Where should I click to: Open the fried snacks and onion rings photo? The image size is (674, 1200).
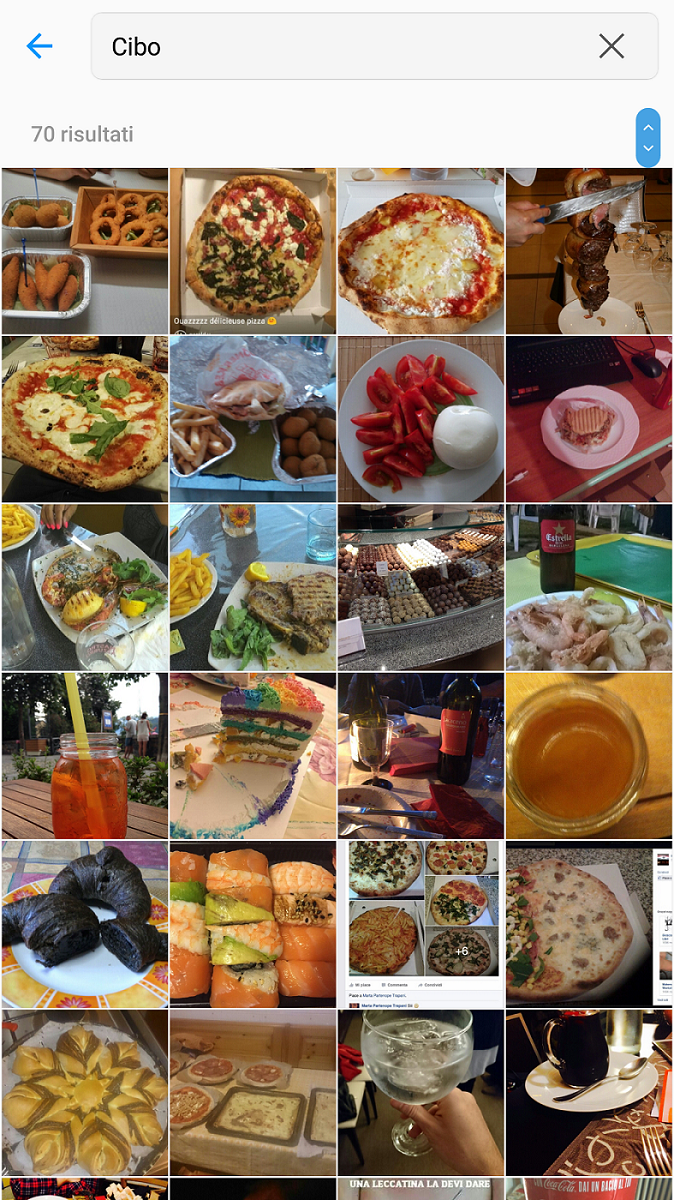[x=85, y=251]
